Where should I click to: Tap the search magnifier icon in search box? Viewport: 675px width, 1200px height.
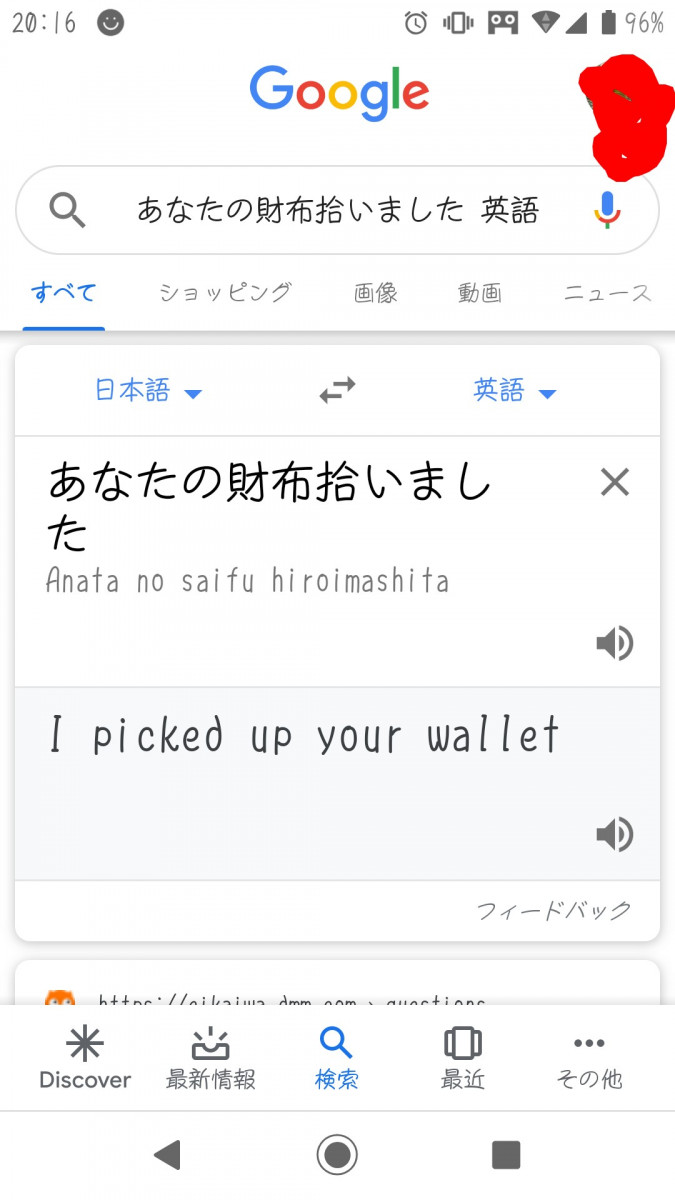[x=67, y=211]
